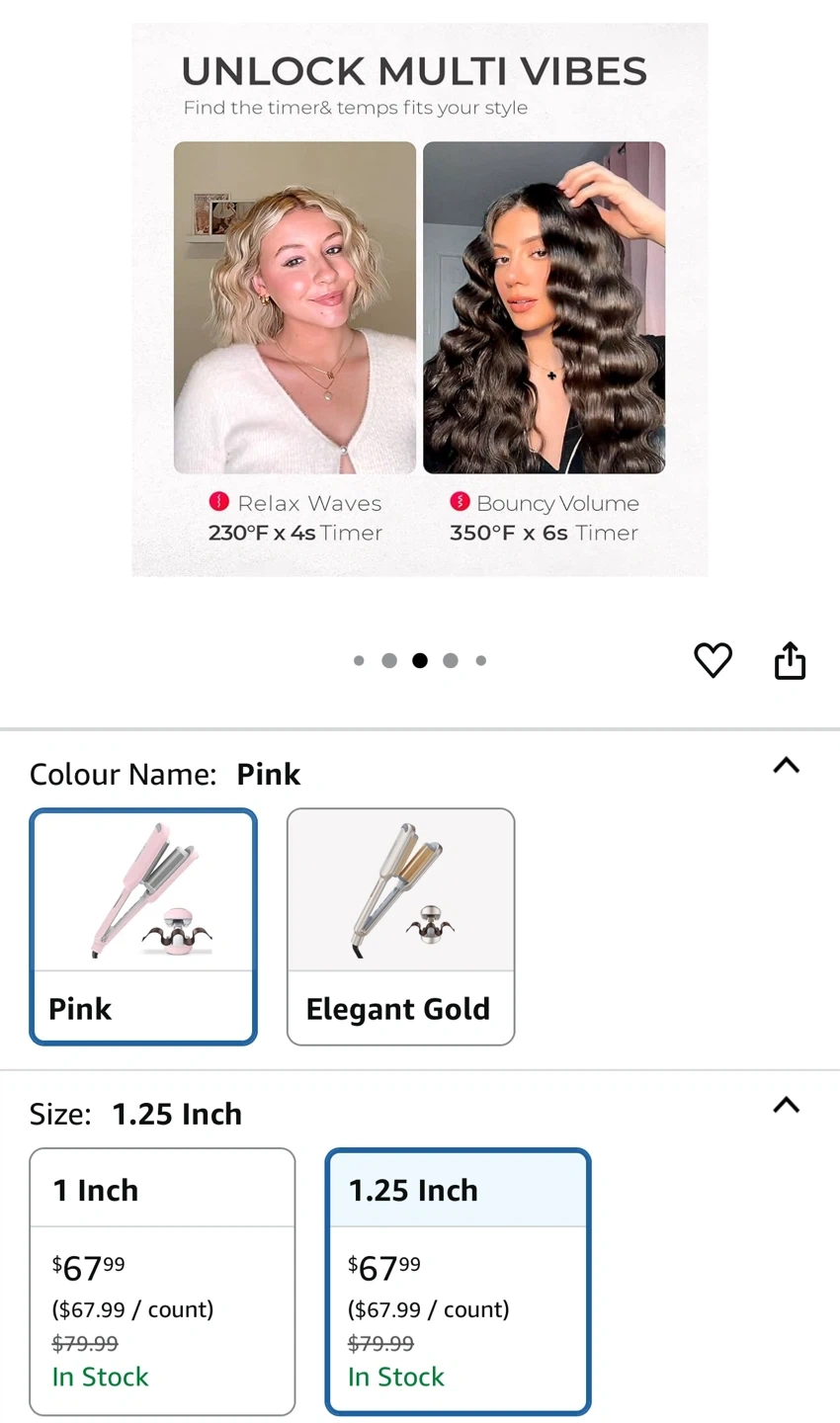The height and width of the screenshot is (1423, 840).
Task: Pick the 1 Inch size option
Action: 162,1281
